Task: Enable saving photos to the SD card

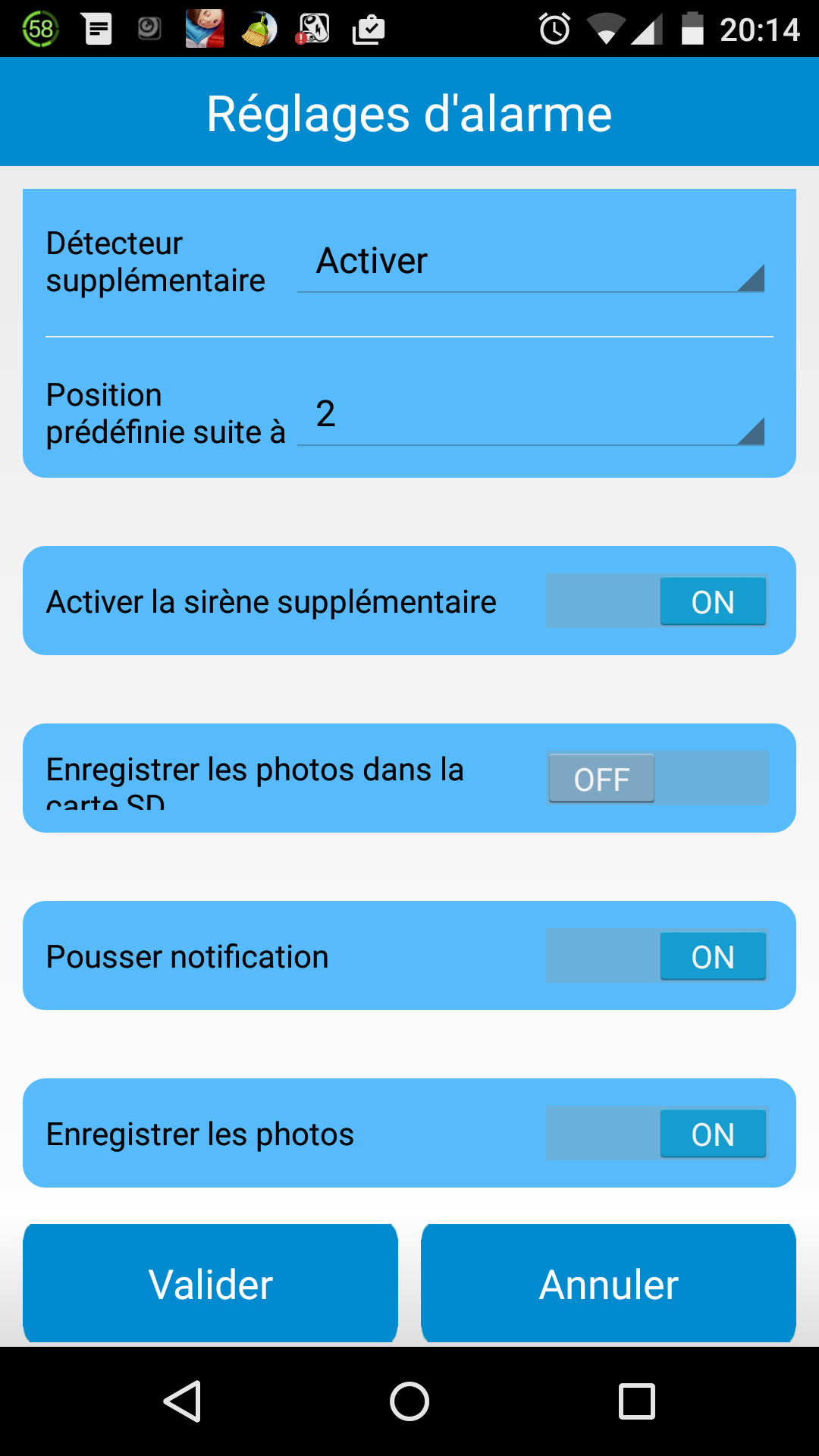Action: pos(657,778)
